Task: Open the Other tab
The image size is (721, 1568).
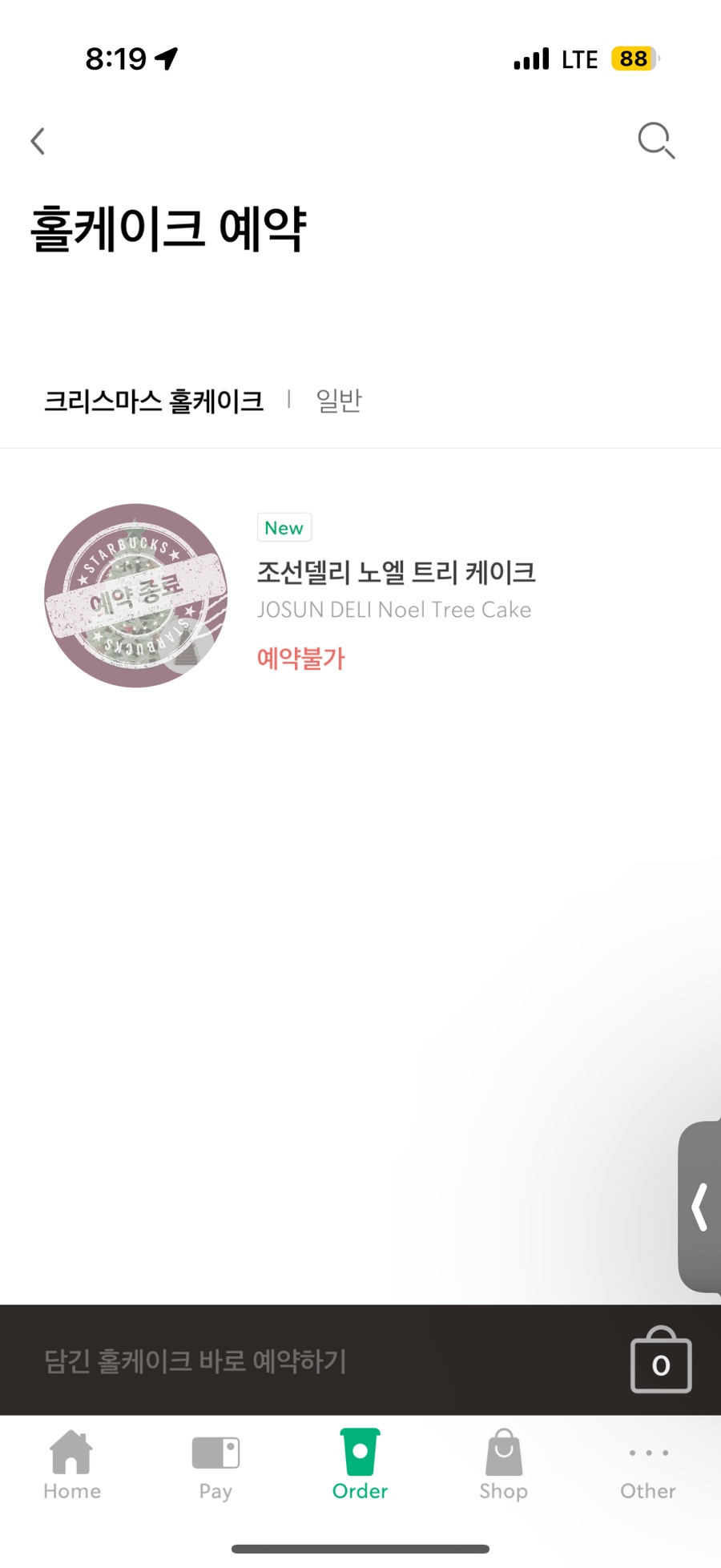Action: [x=648, y=1471]
